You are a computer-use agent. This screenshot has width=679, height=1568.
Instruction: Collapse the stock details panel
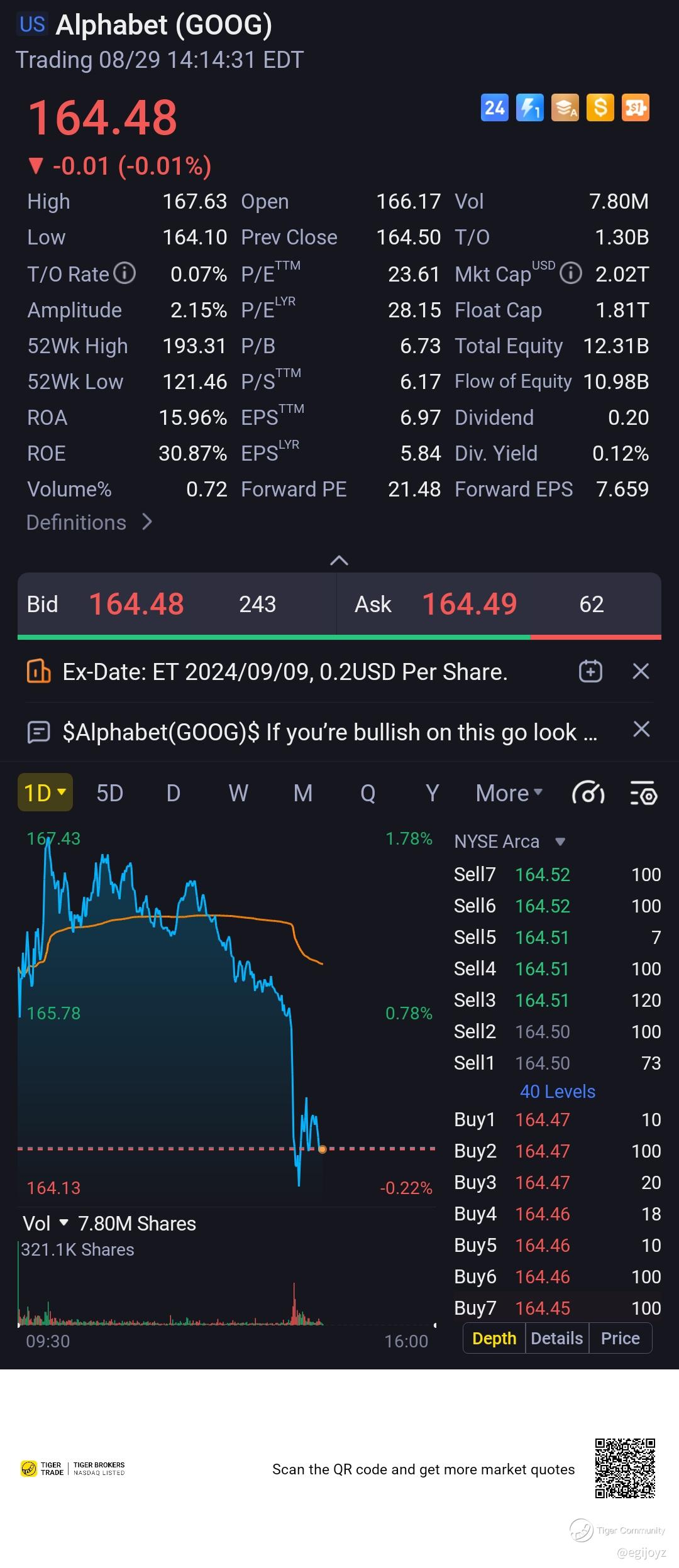click(x=339, y=560)
